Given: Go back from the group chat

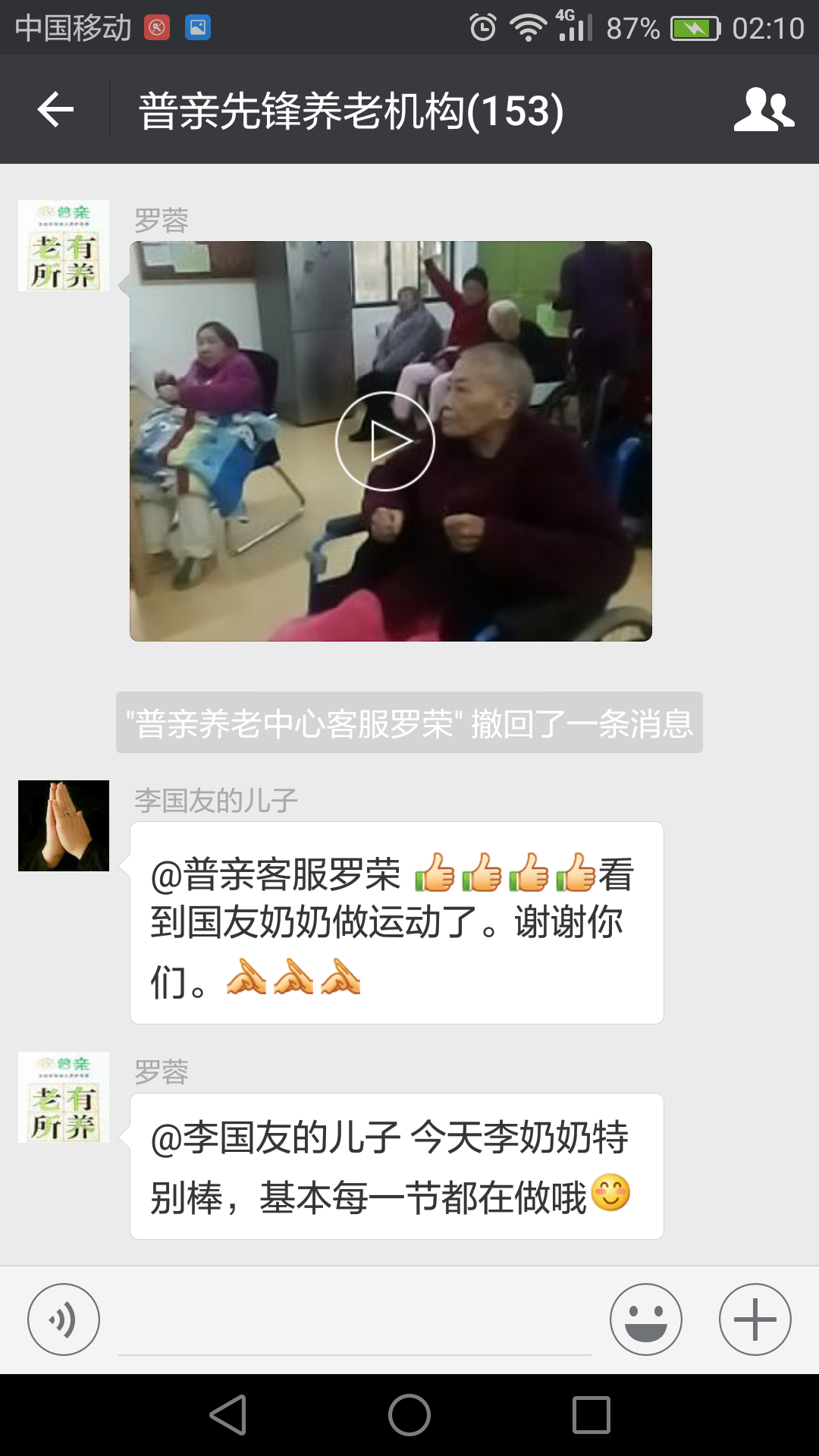Looking at the screenshot, I should [55, 110].
